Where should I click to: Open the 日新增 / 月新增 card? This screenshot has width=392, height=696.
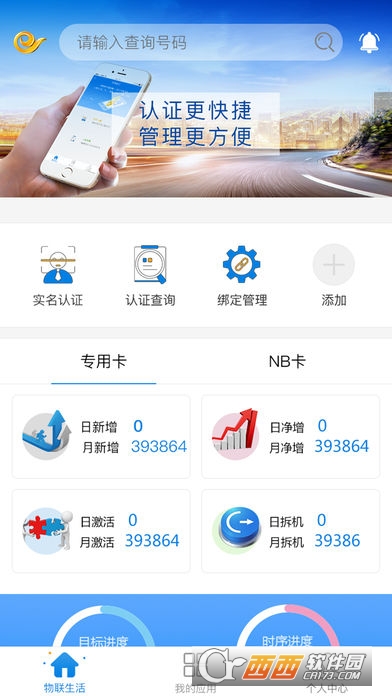[x=101, y=437]
